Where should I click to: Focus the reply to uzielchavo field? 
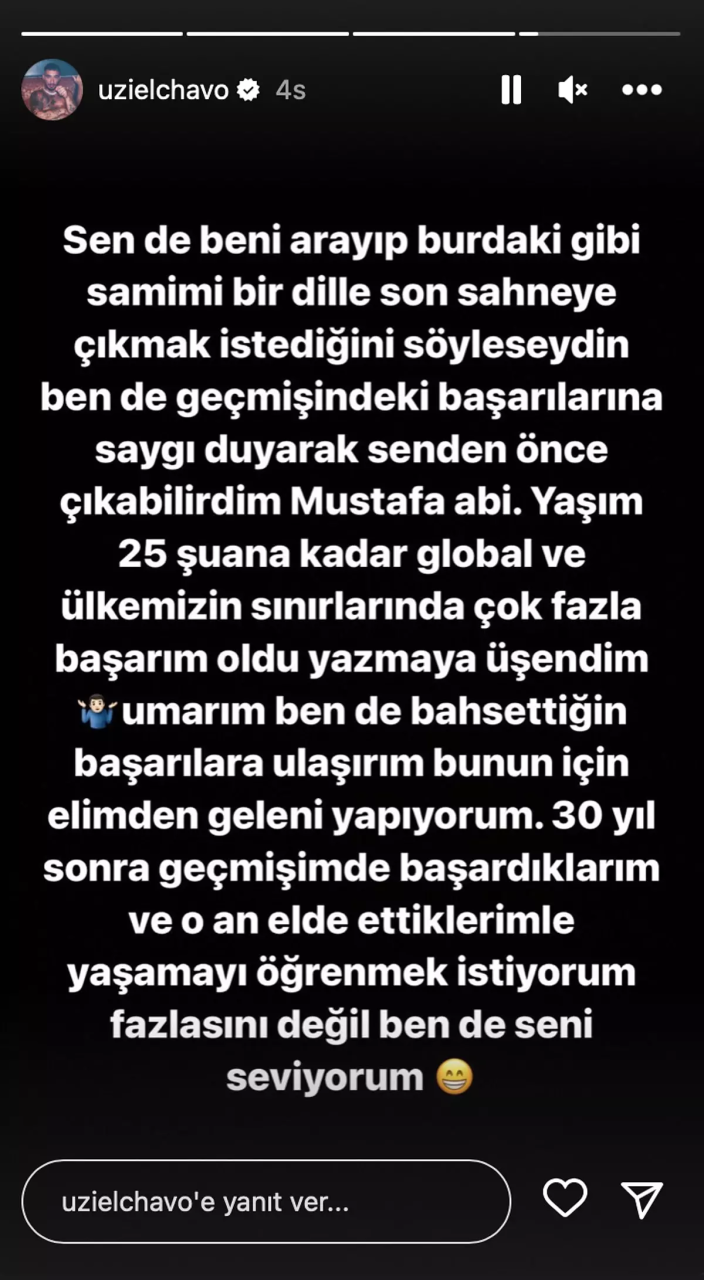pyautogui.click(x=266, y=1202)
